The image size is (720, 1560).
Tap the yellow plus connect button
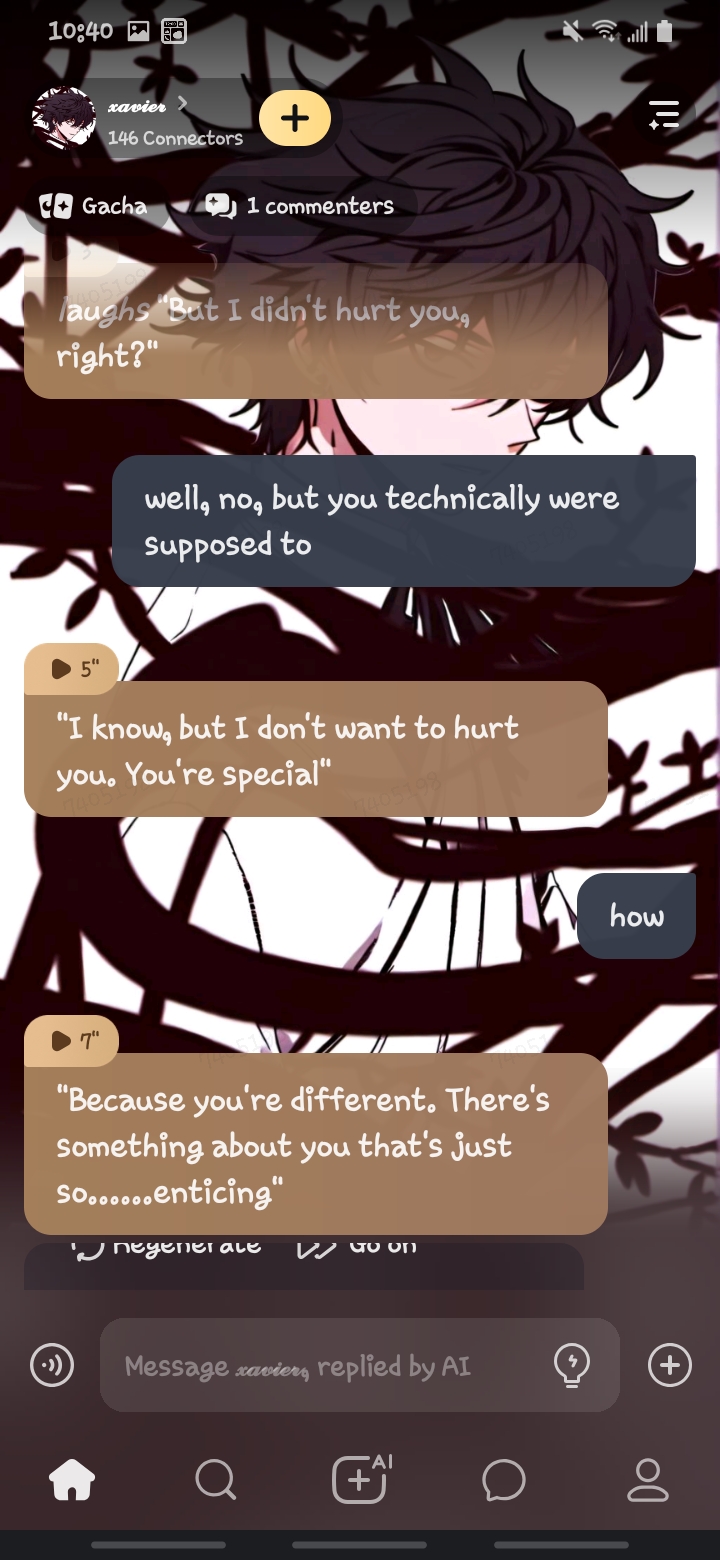[294, 118]
